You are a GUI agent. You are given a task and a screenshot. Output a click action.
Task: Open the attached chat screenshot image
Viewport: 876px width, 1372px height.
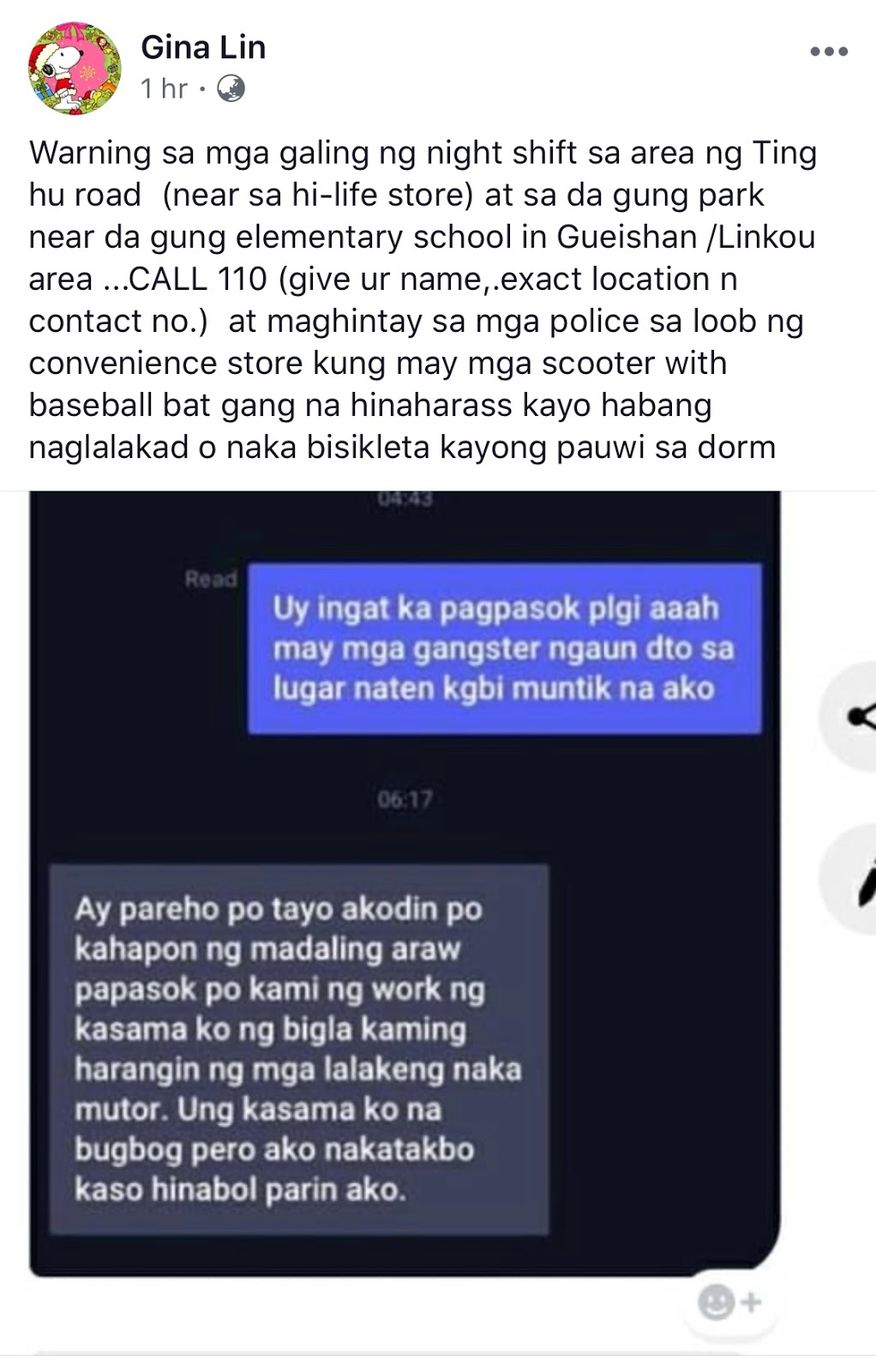tap(405, 883)
